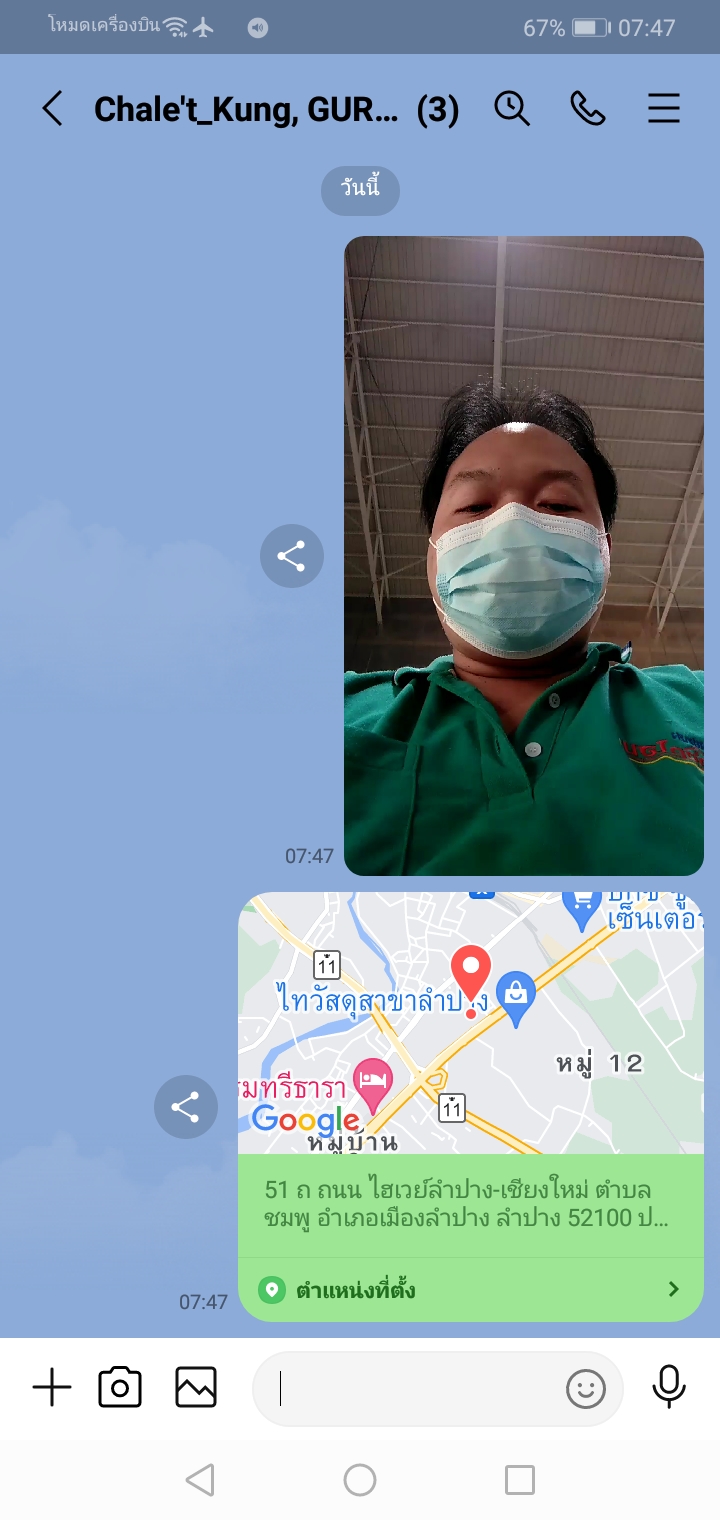Show recent apps
Image resolution: width=720 pixels, height=1520 pixels.
coord(519,1480)
